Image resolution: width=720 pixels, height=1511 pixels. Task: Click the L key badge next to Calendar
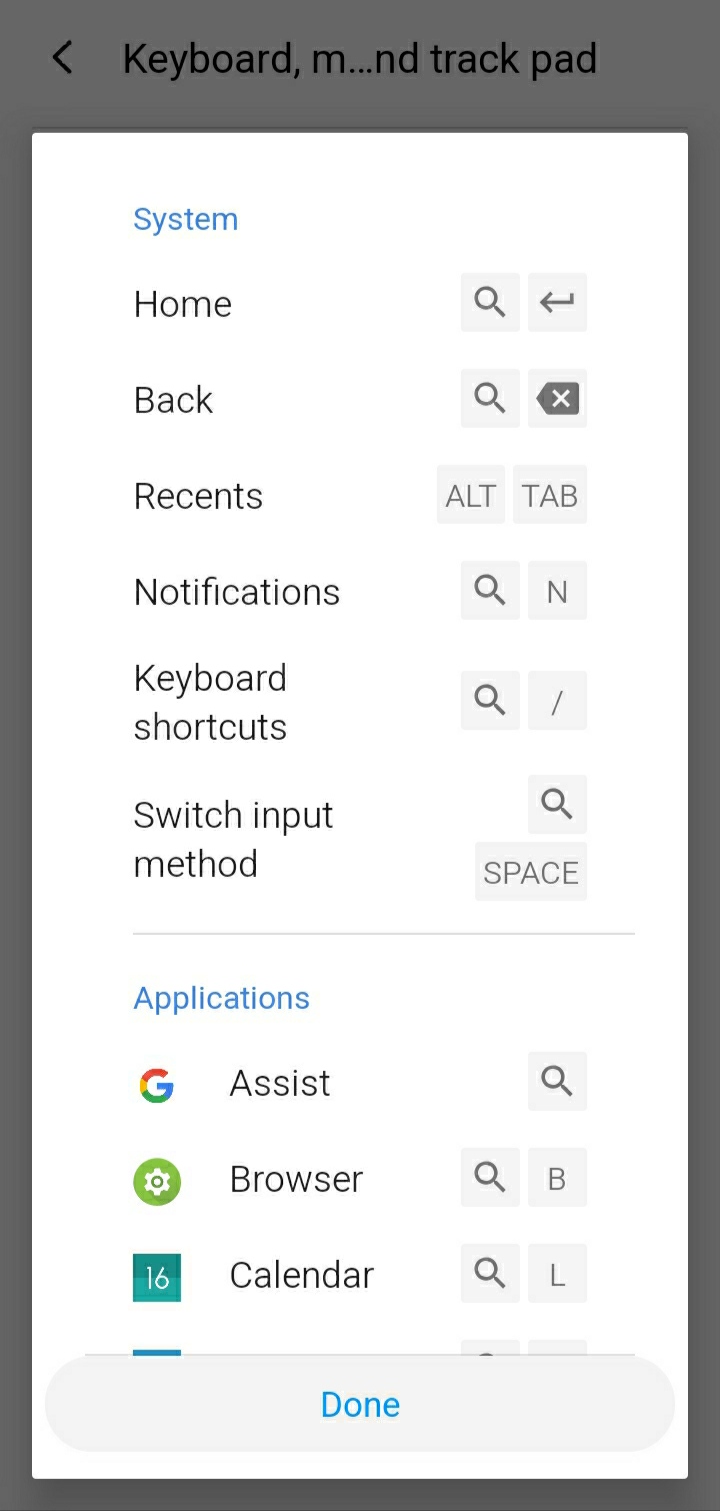point(557,1273)
